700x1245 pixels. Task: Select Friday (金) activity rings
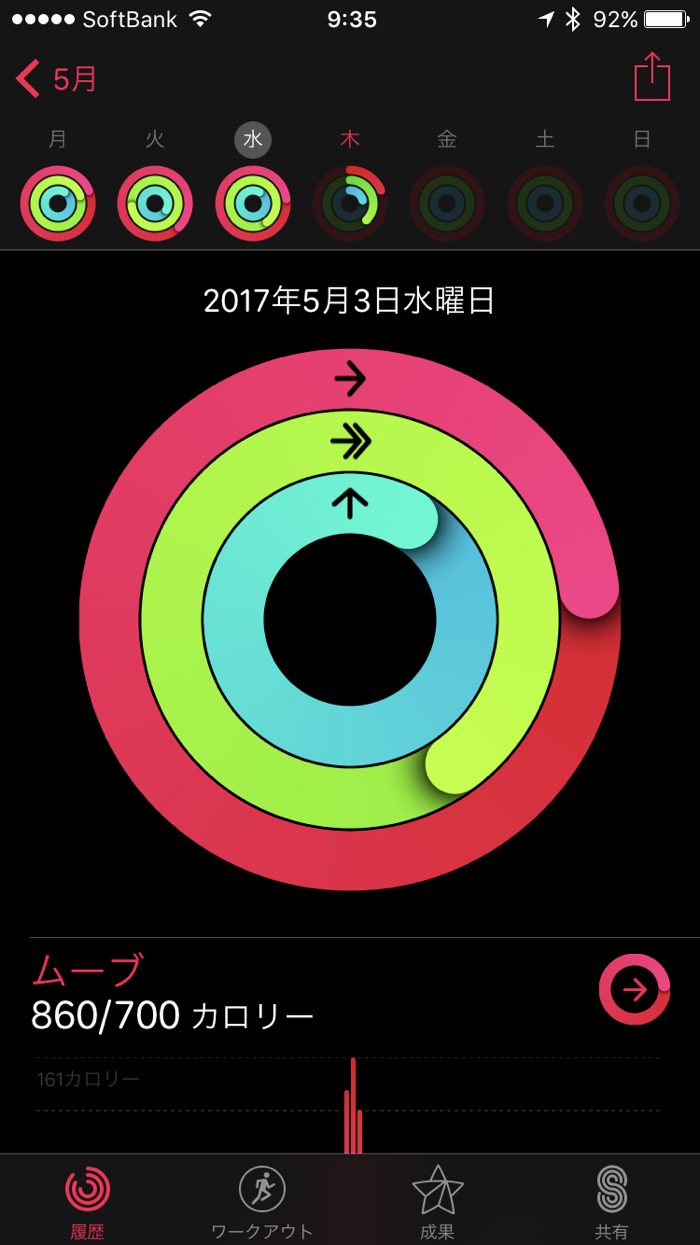(x=447, y=204)
